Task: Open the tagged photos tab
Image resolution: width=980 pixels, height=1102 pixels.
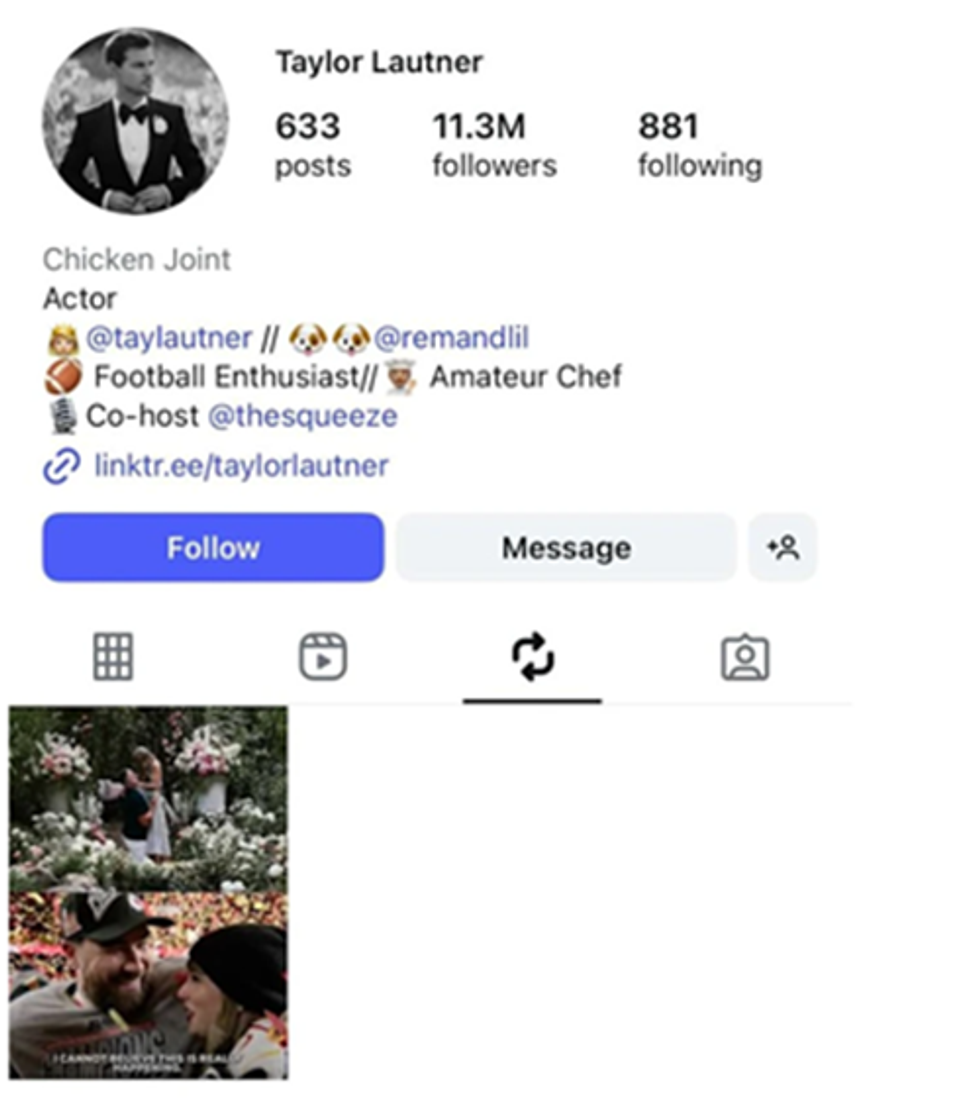Action: click(x=744, y=658)
